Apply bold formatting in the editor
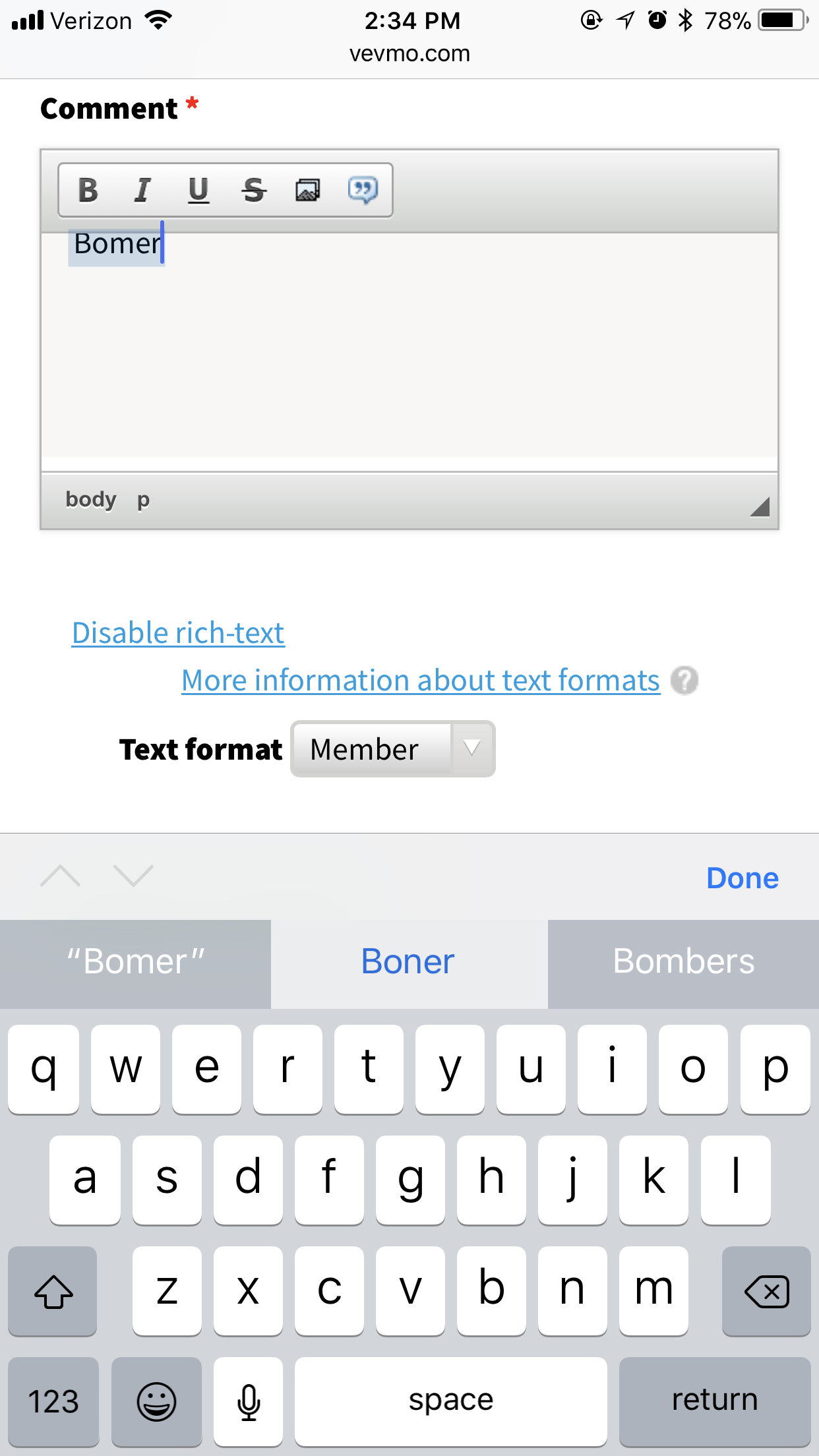The width and height of the screenshot is (819, 1456). coord(88,191)
